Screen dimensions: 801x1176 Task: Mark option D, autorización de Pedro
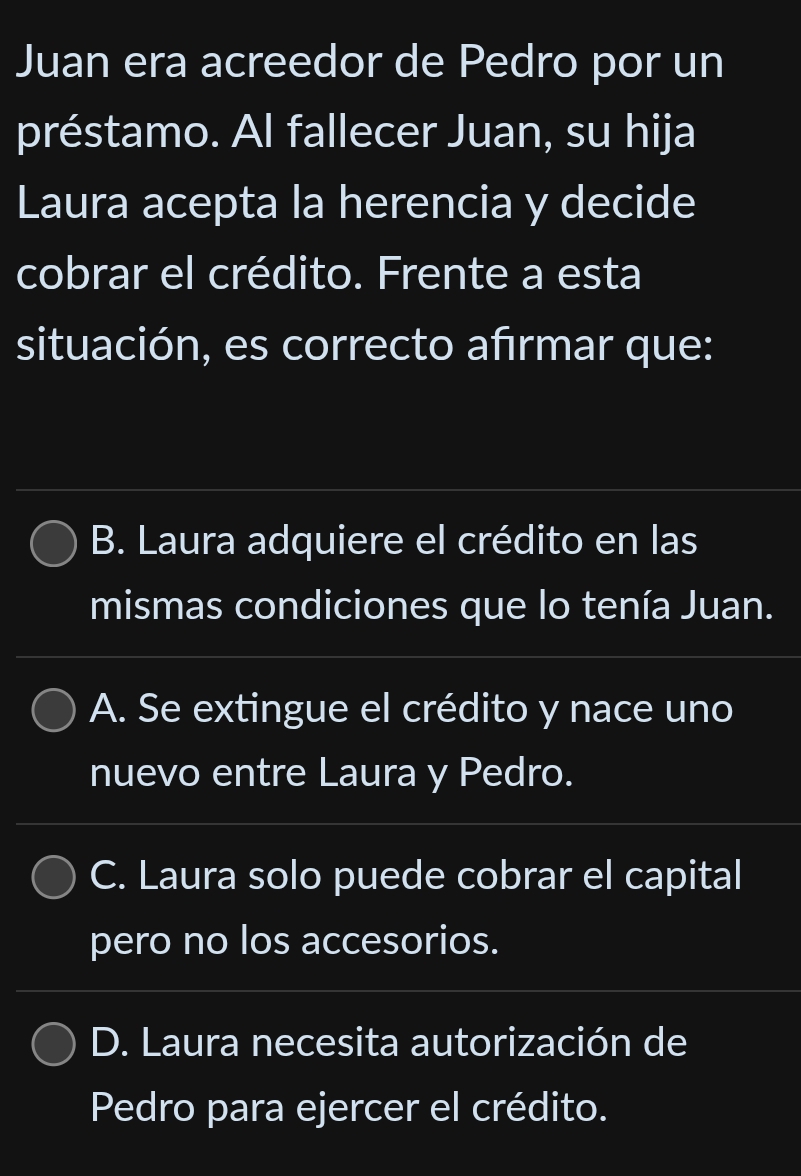[54, 1045]
